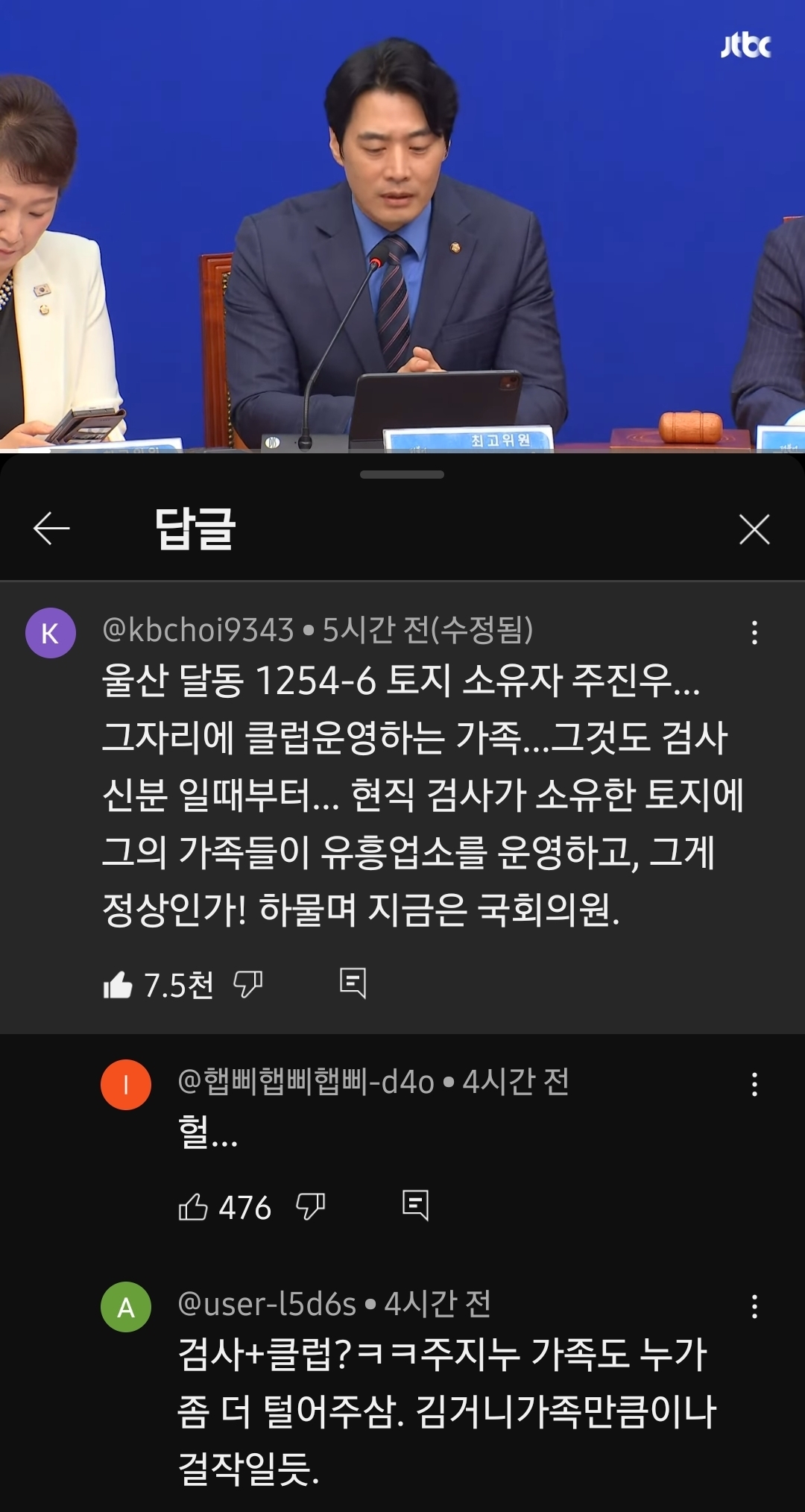Open @kbchoi9343's profile avatar
805x1512 pixels.
point(51,632)
